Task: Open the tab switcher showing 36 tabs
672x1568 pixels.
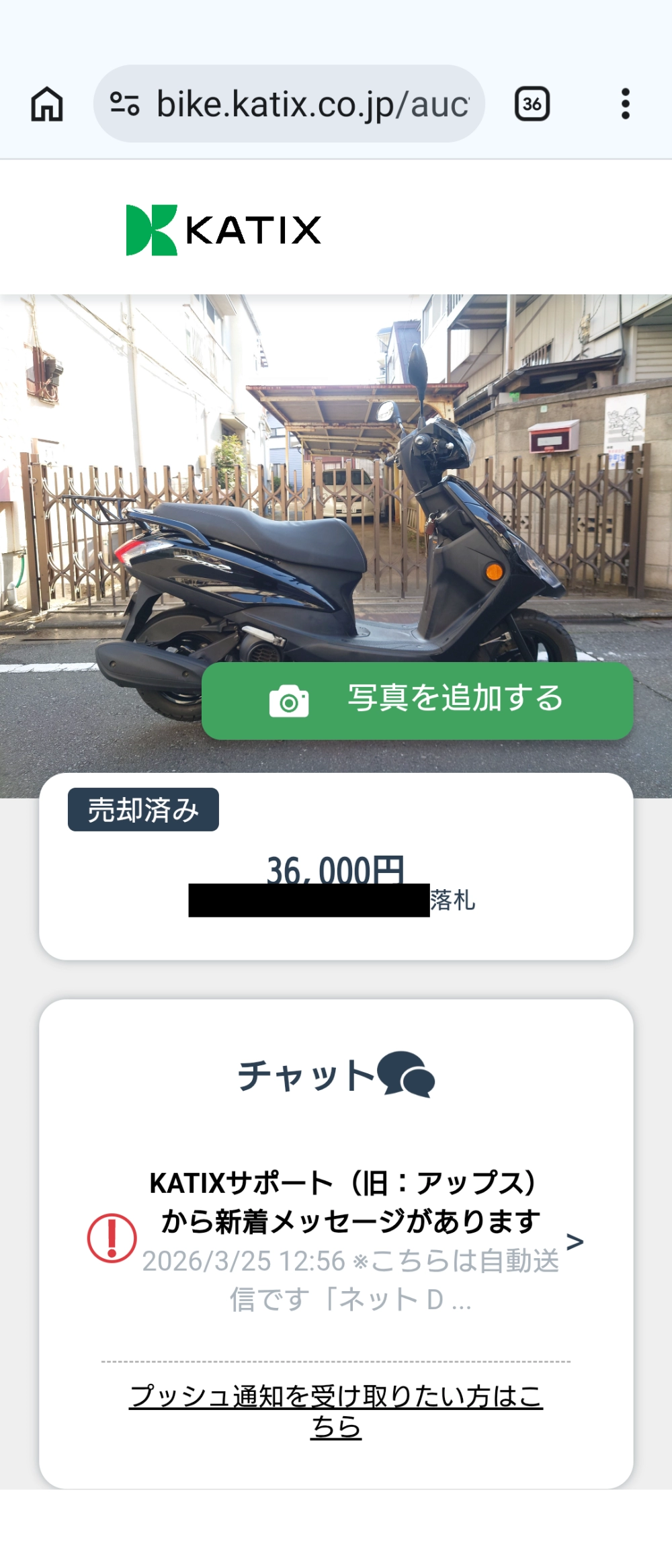Action: pos(532,104)
